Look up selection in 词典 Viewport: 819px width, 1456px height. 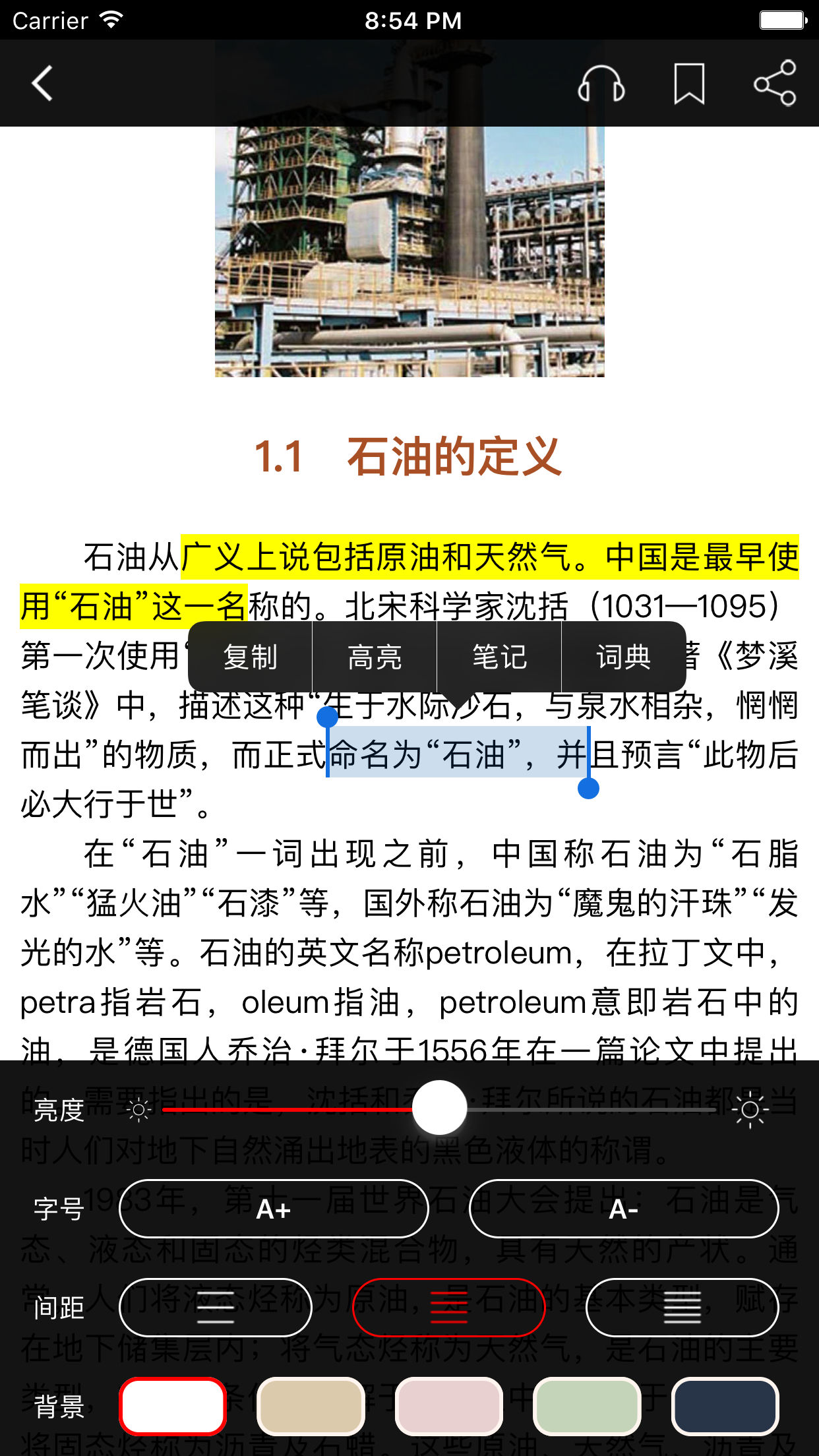(624, 657)
